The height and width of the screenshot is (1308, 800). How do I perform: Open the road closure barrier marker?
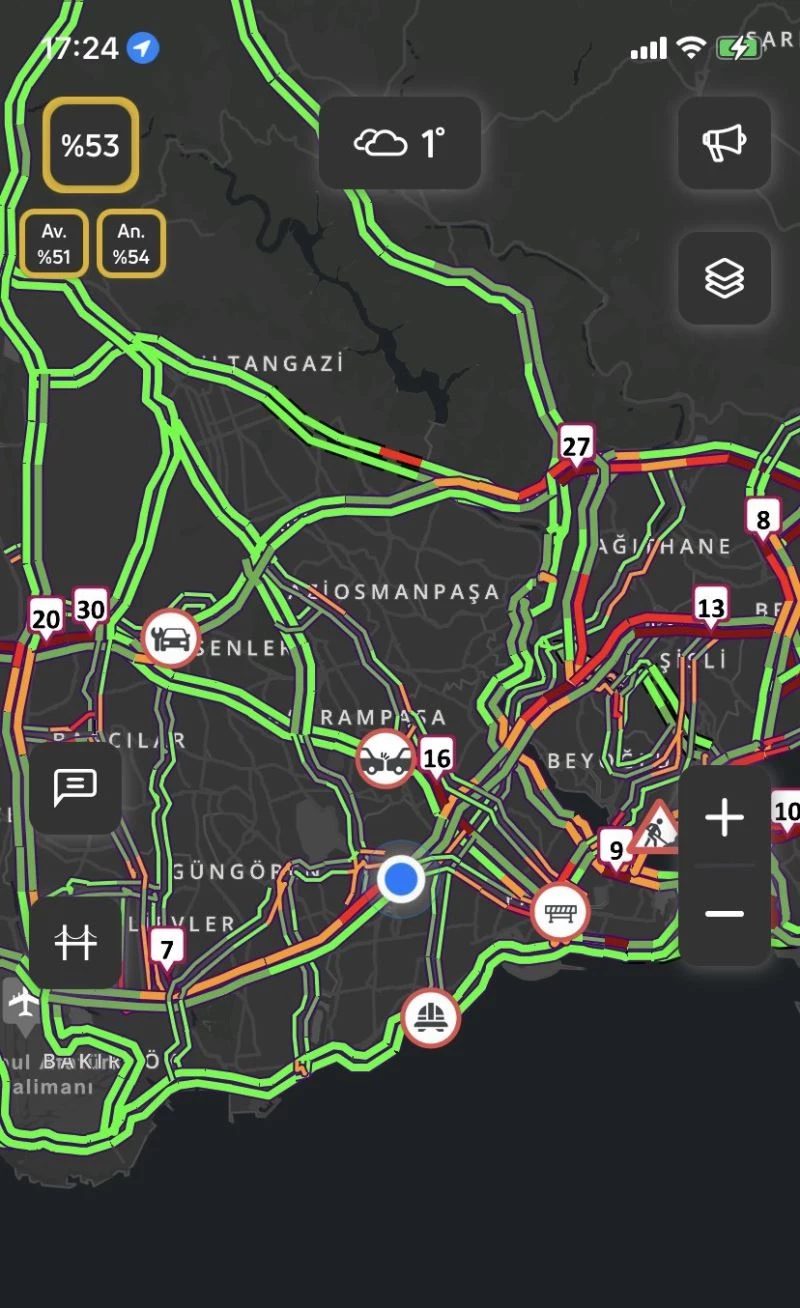(x=559, y=912)
